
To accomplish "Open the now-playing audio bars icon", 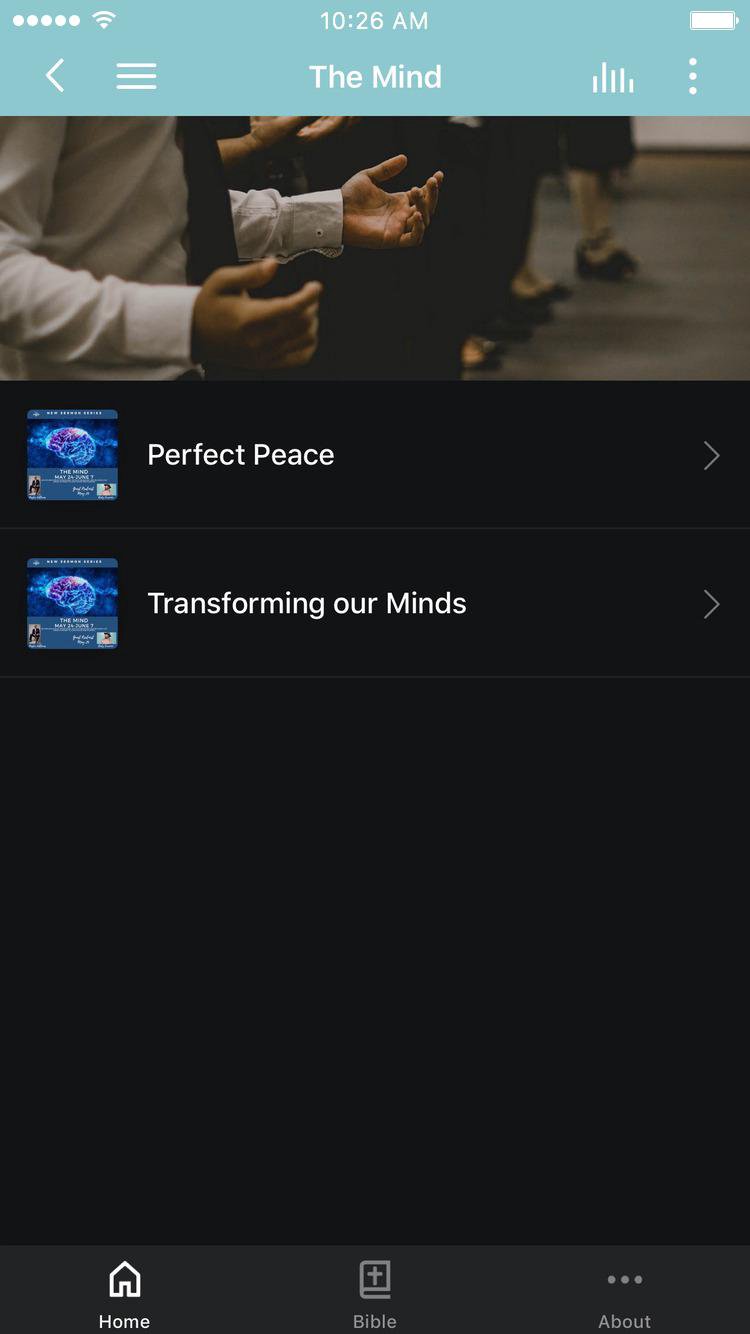I will point(612,78).
